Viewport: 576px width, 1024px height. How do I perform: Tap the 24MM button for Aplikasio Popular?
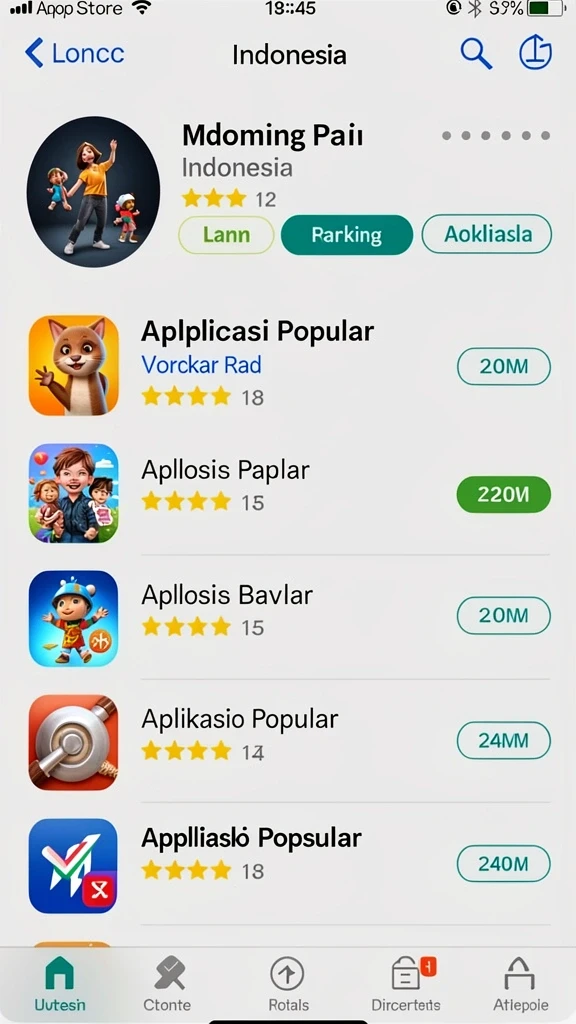[504, 740]
